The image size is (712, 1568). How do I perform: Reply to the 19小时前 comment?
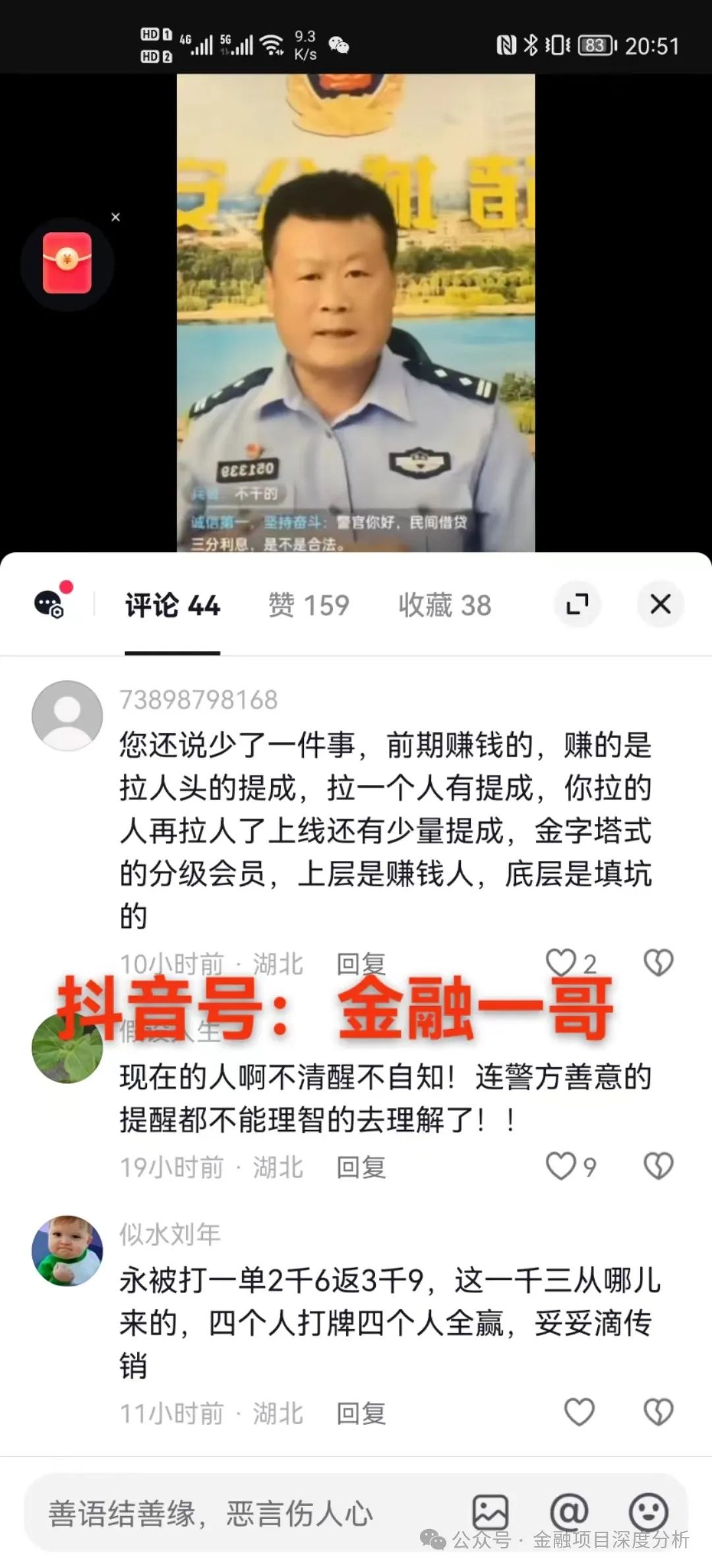(361, 1167)
